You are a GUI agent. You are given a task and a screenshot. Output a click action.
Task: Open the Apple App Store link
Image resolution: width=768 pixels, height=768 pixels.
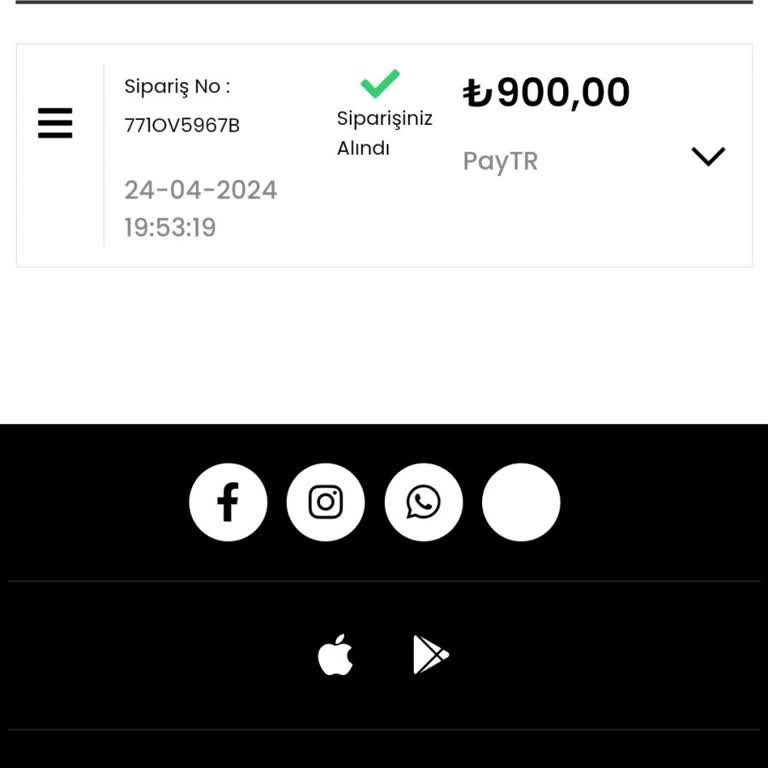[336, 656]
